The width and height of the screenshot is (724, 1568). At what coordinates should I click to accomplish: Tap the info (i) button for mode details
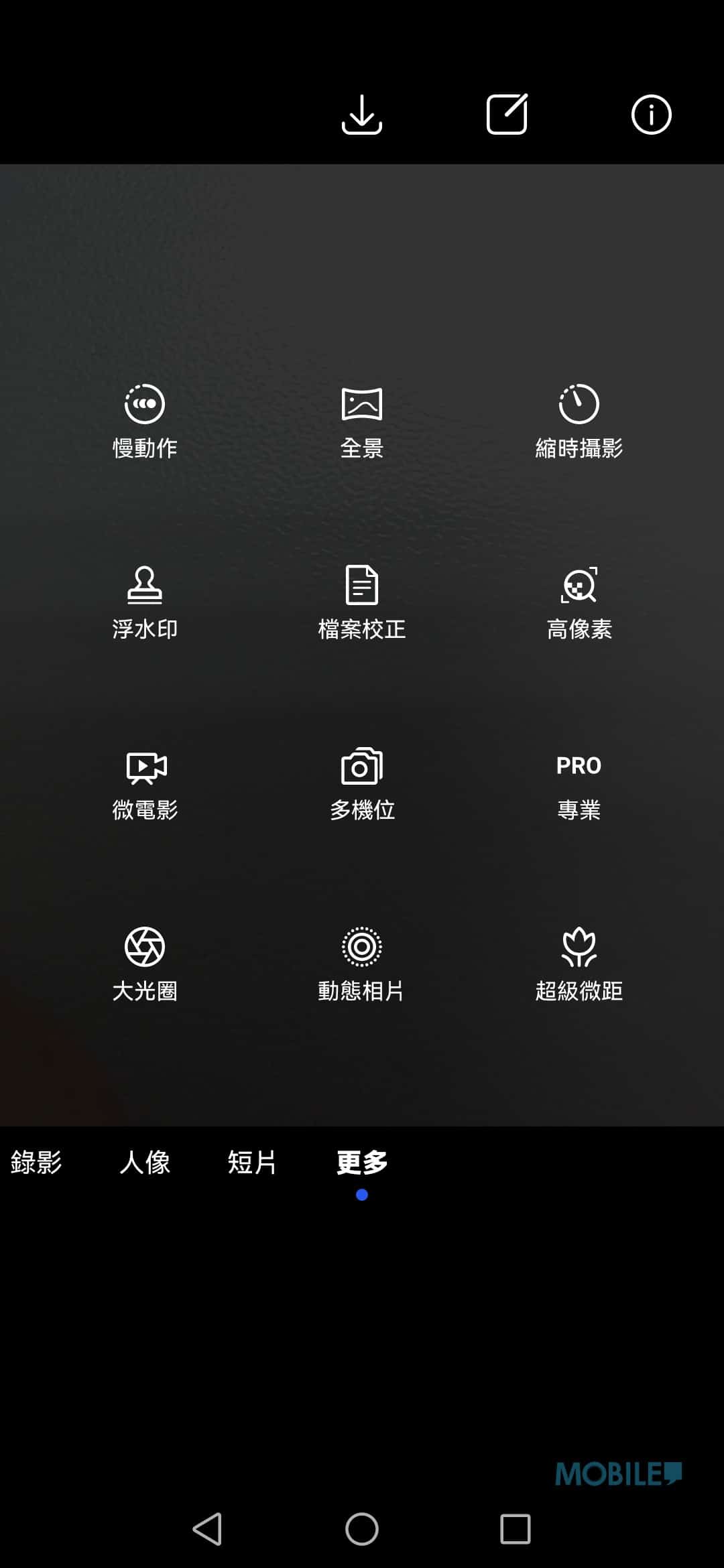coord(650,115)
